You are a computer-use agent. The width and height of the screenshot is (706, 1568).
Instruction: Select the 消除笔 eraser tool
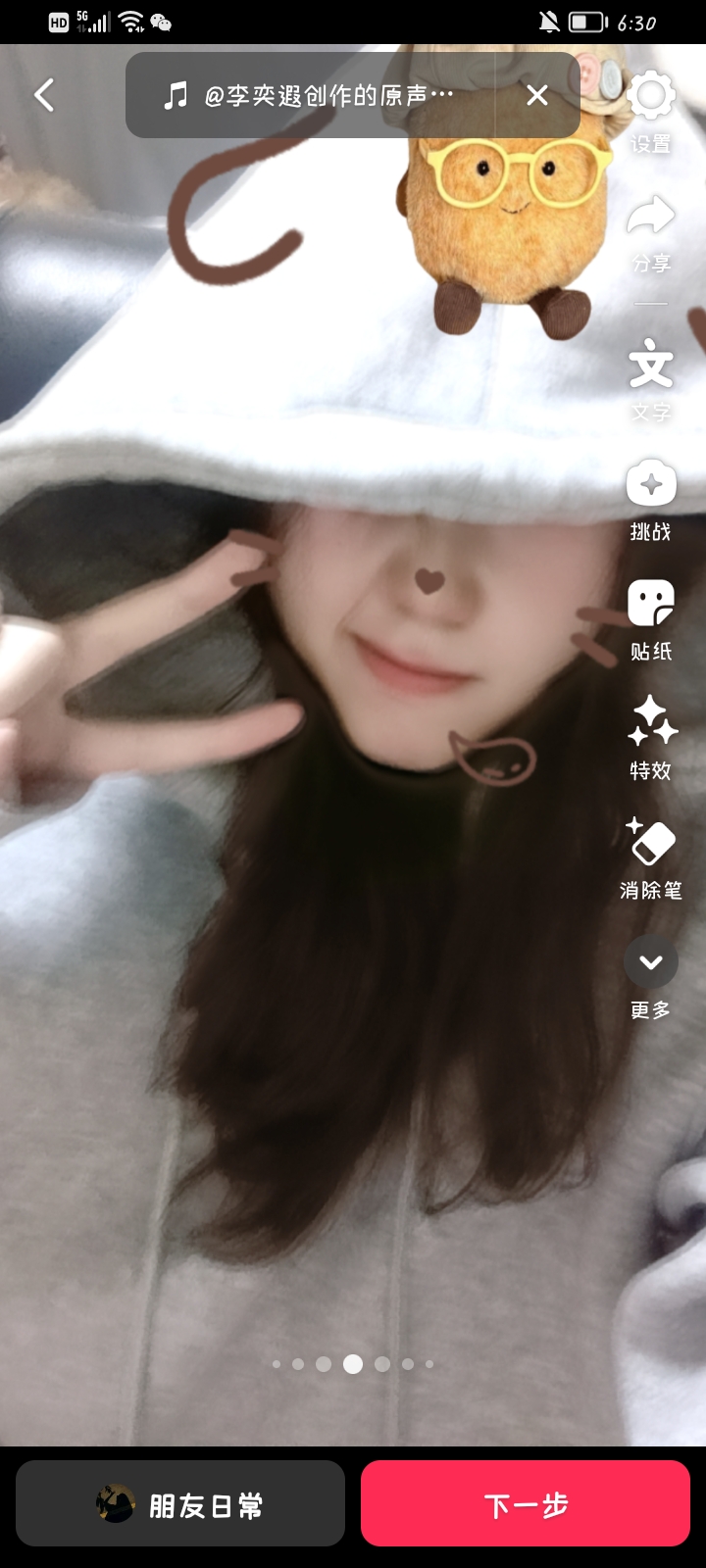point(651,858)
